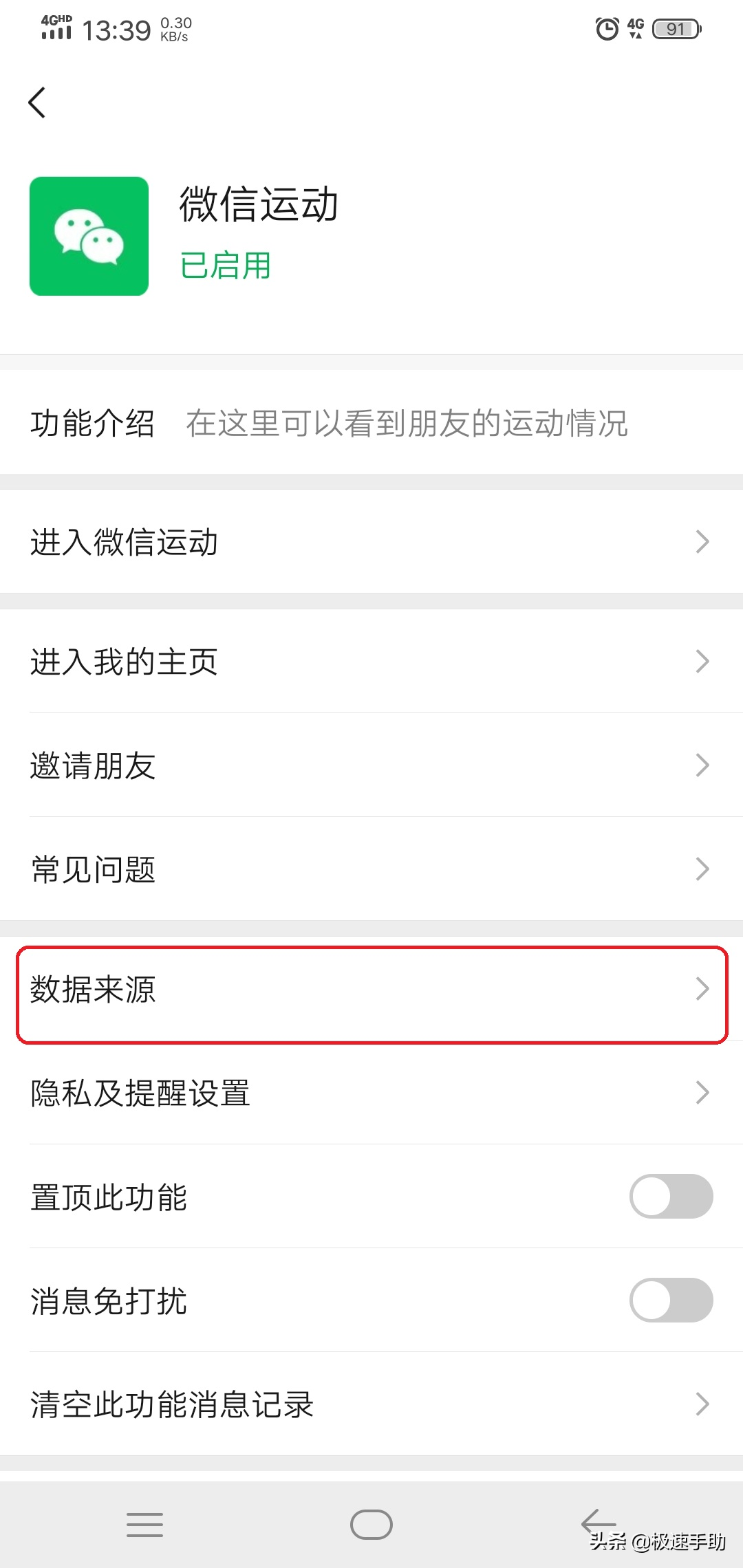Screen dimensions: 743x1568
Task: View 常见问题
Action: (x=371, y=869)
